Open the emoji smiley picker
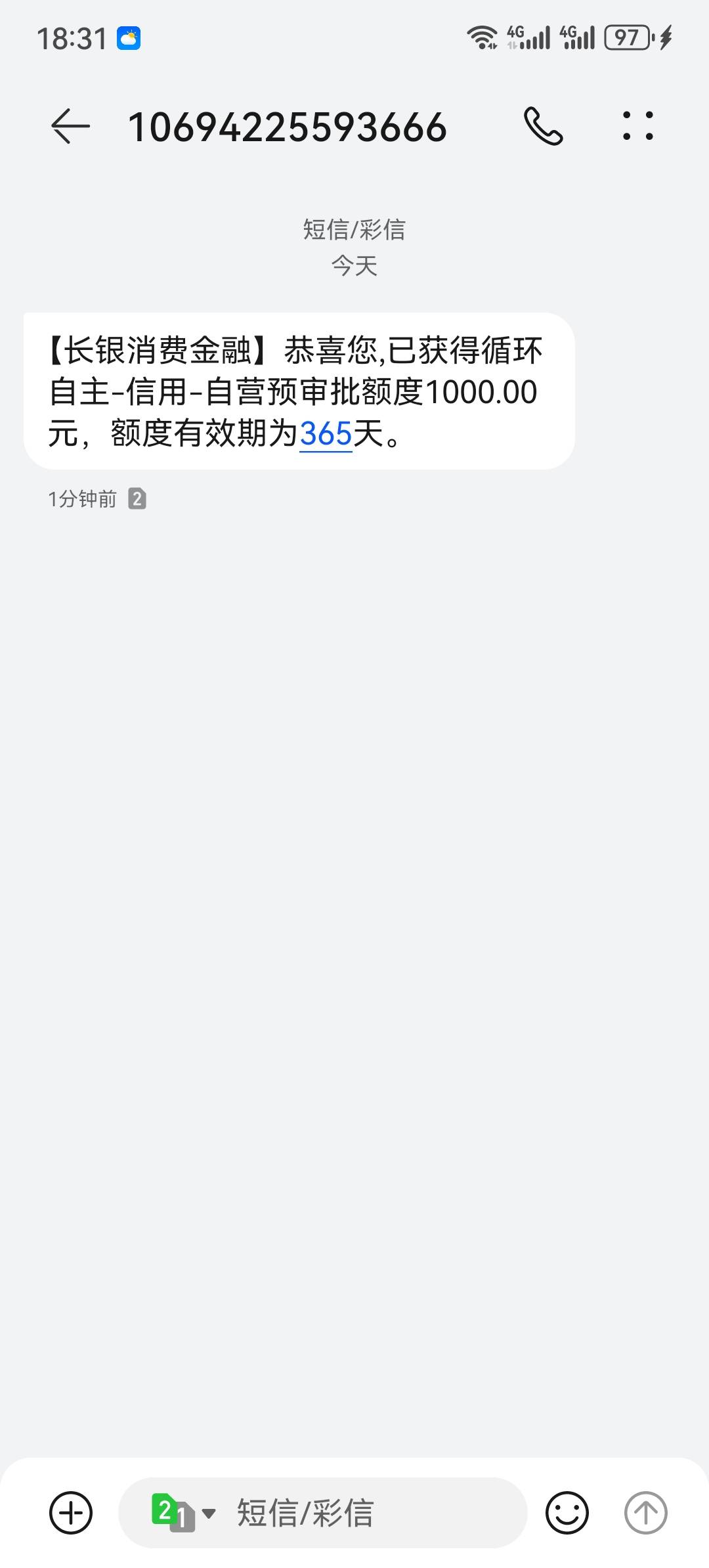This screenshot has width=709, height=1568. click(x=567, y=1513)
